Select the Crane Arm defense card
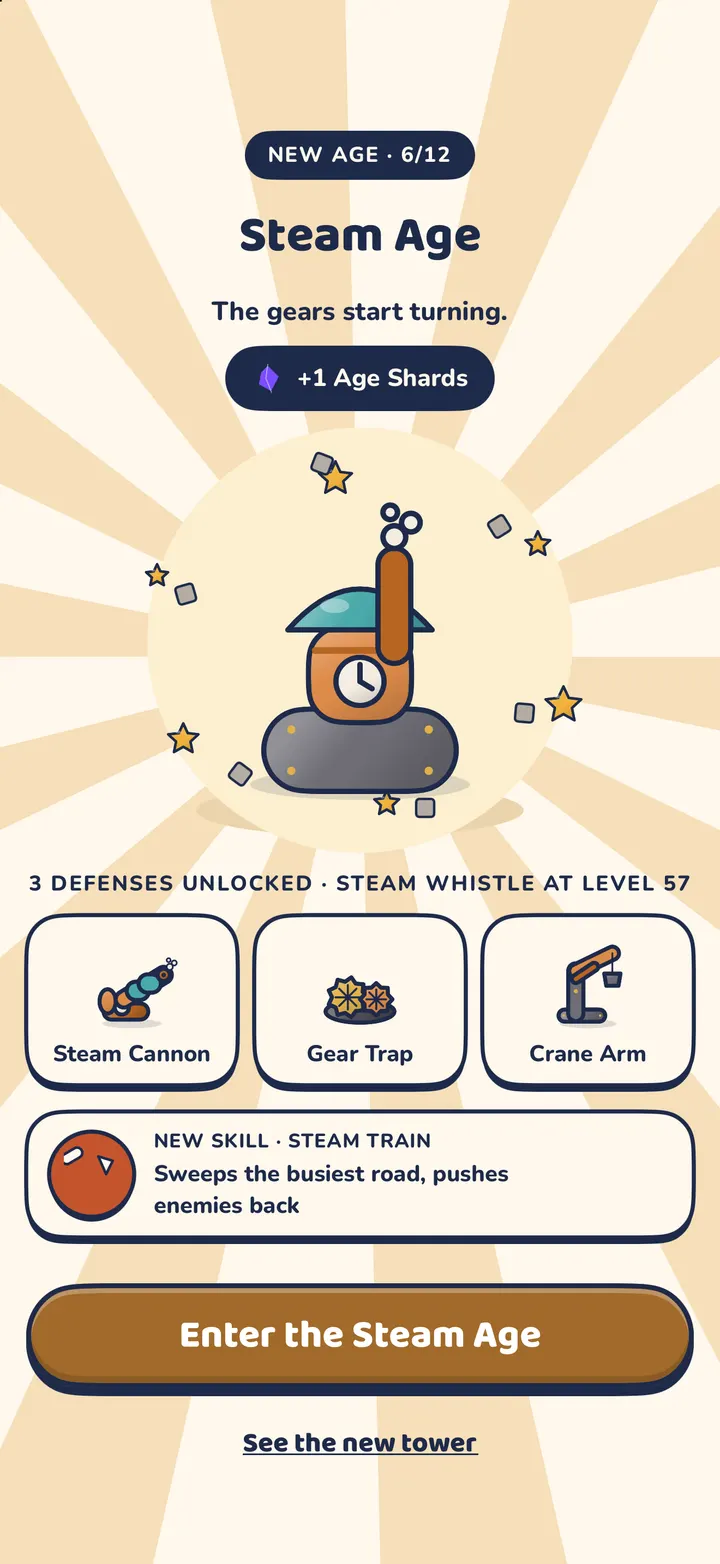Image resolution: width=720 pixels, height=1564 pixels. [588, 1002]
